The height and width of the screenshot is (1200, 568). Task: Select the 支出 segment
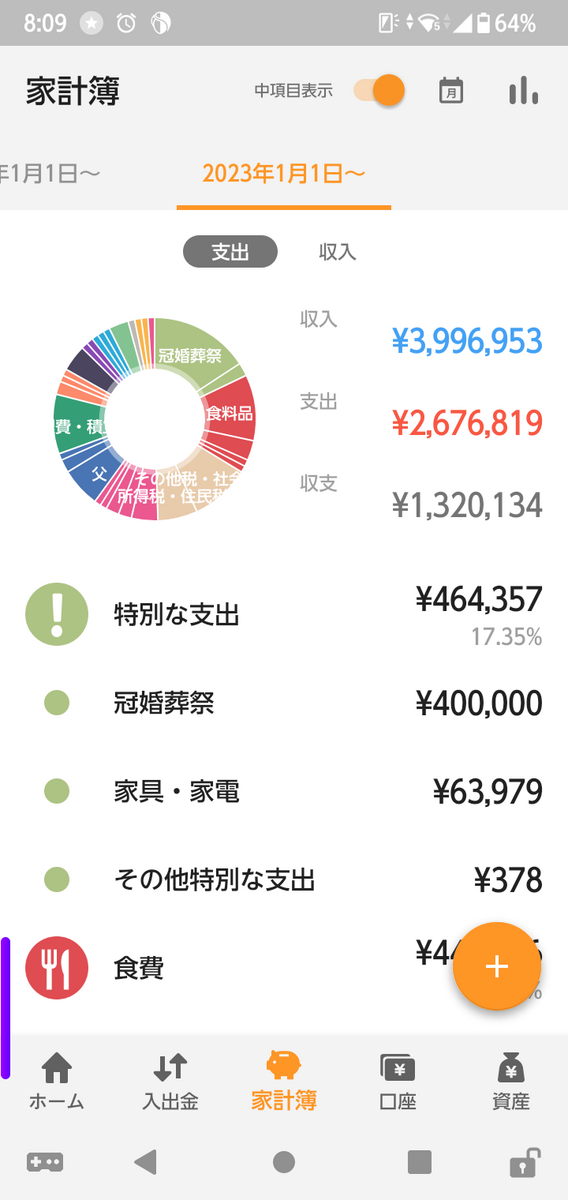[230, 252]
